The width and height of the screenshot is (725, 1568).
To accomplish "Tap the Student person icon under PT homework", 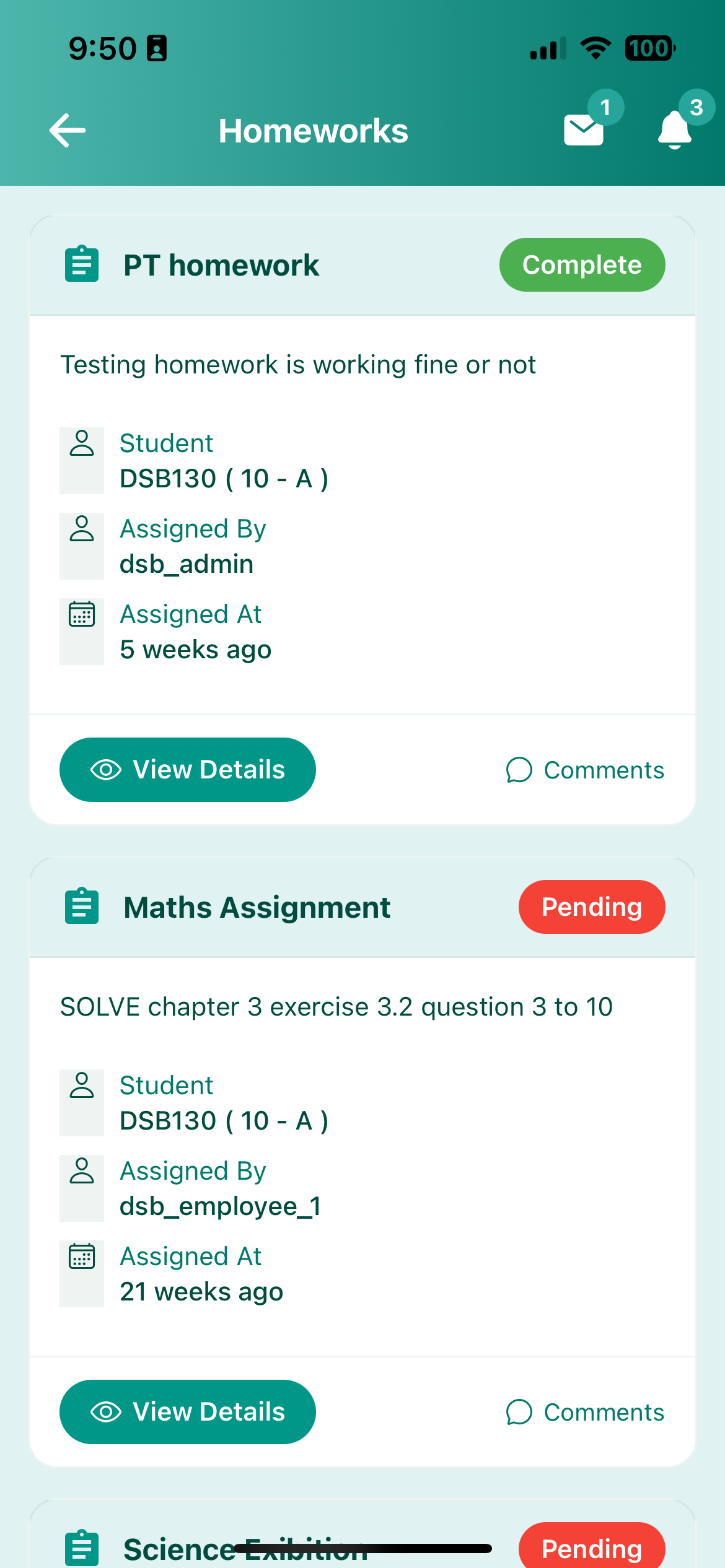I will click(81, 445).
